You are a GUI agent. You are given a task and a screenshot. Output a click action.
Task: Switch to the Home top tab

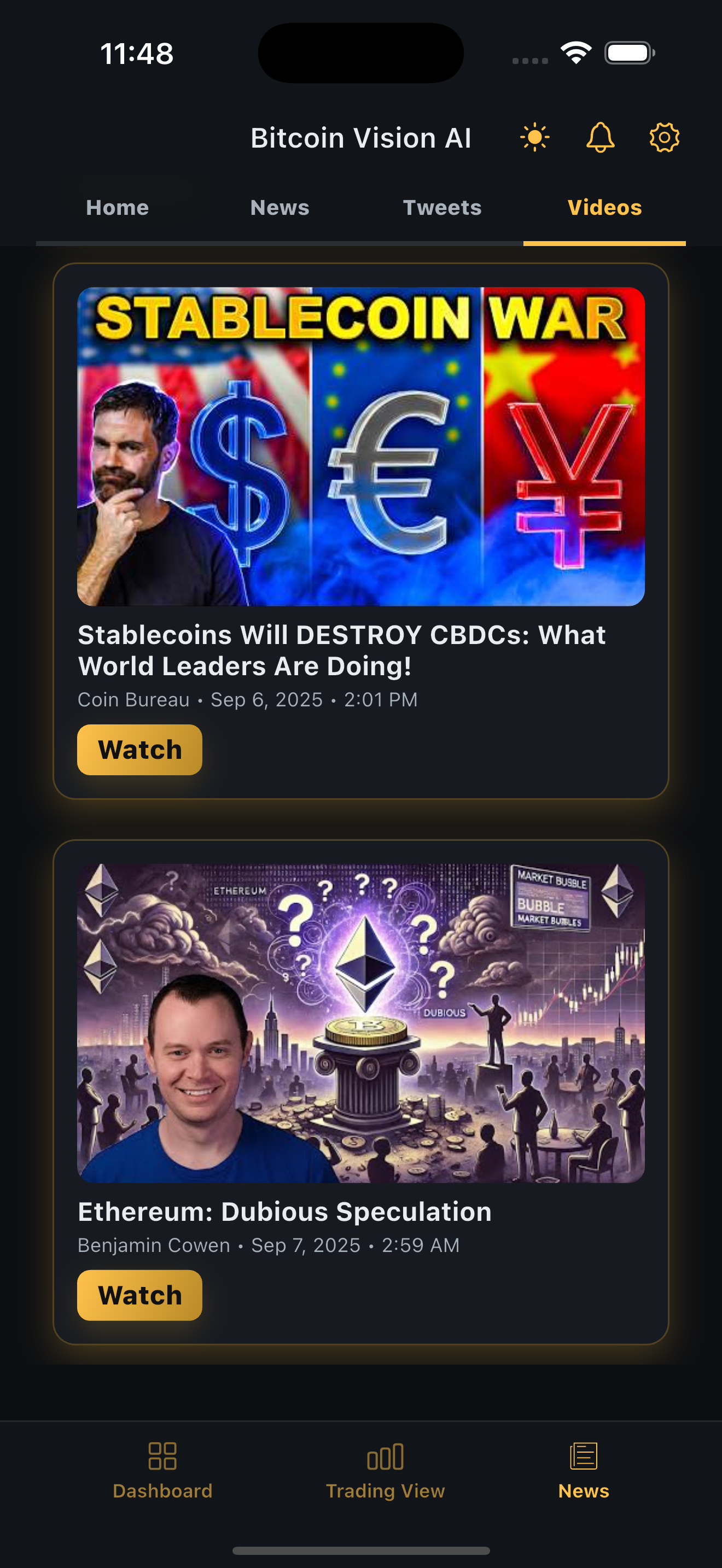point(118,208)
